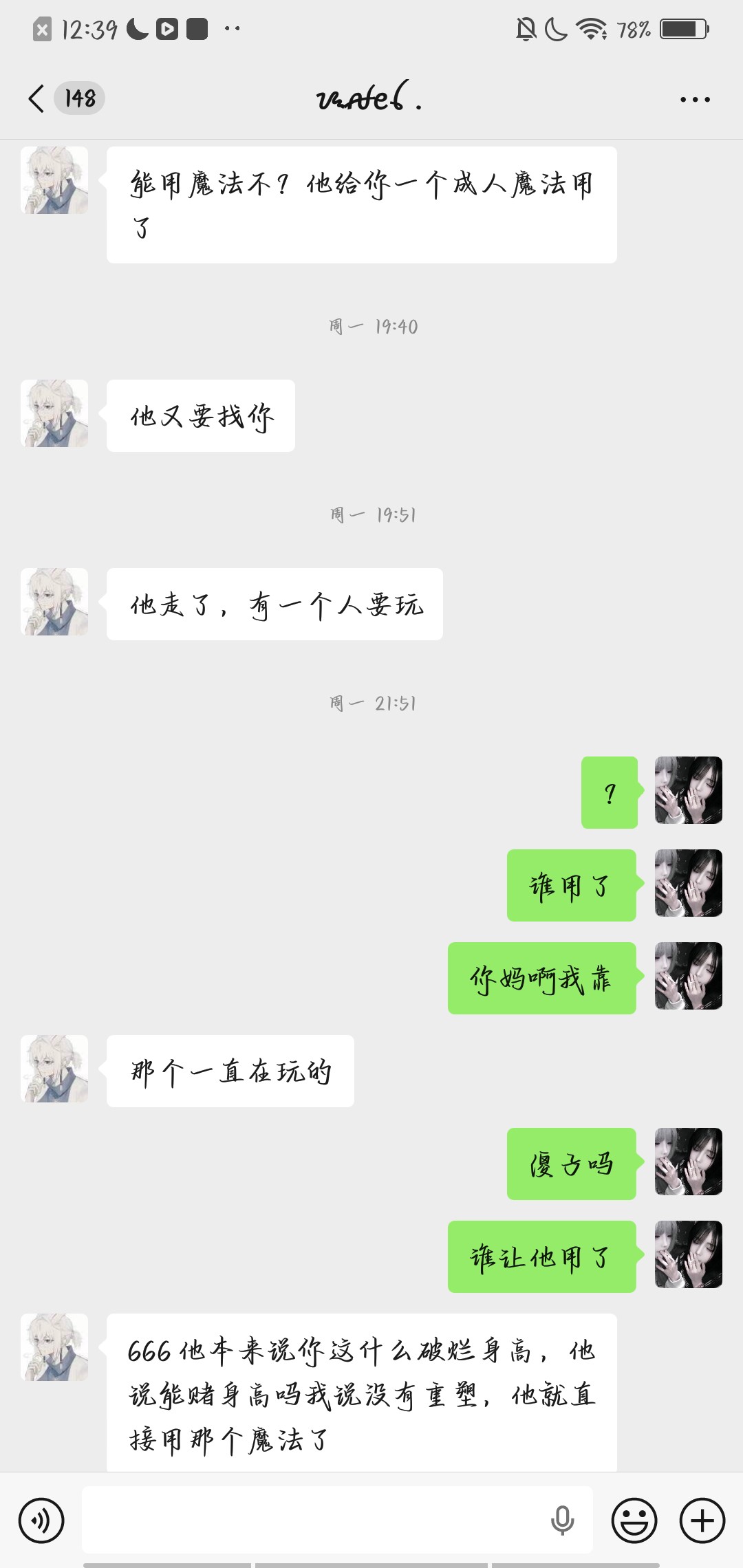
Task: Open the plus attachments menu
Action: pos(702,1521)
